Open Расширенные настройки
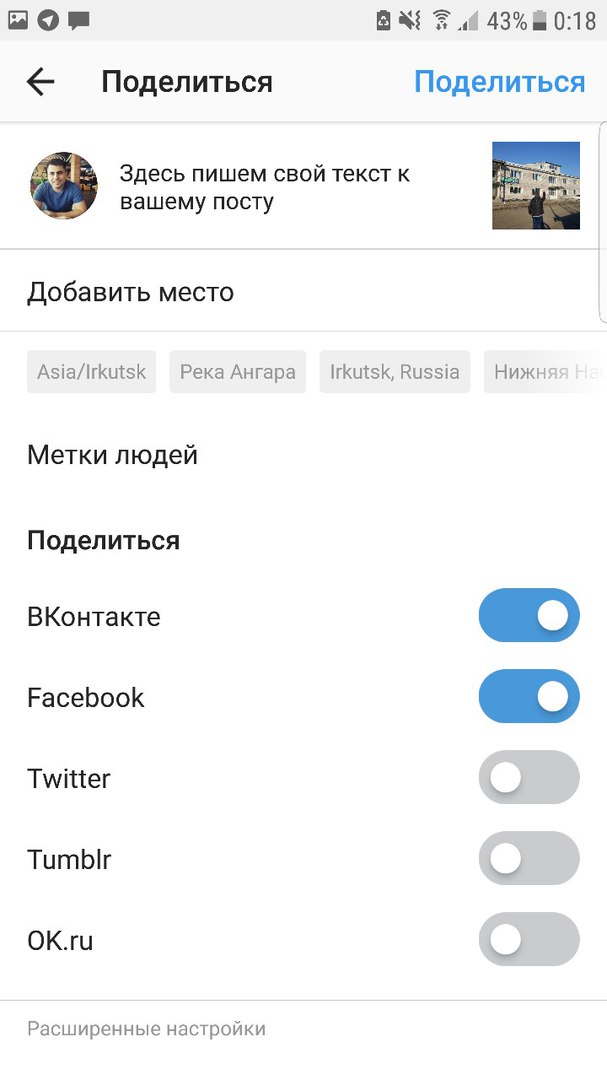 (x=146, y=1029)
